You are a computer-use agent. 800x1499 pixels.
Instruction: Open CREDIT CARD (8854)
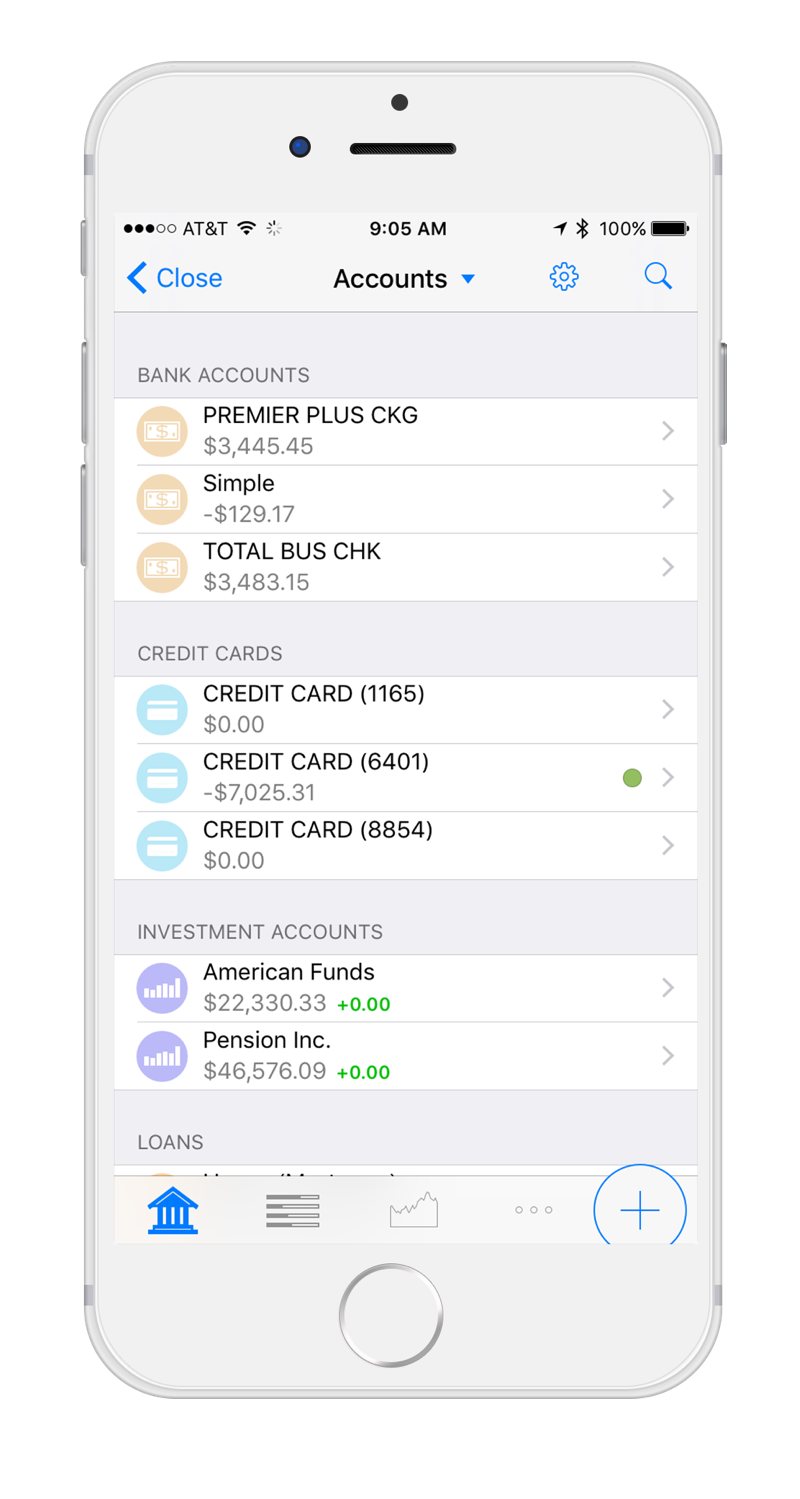point(406,845)
